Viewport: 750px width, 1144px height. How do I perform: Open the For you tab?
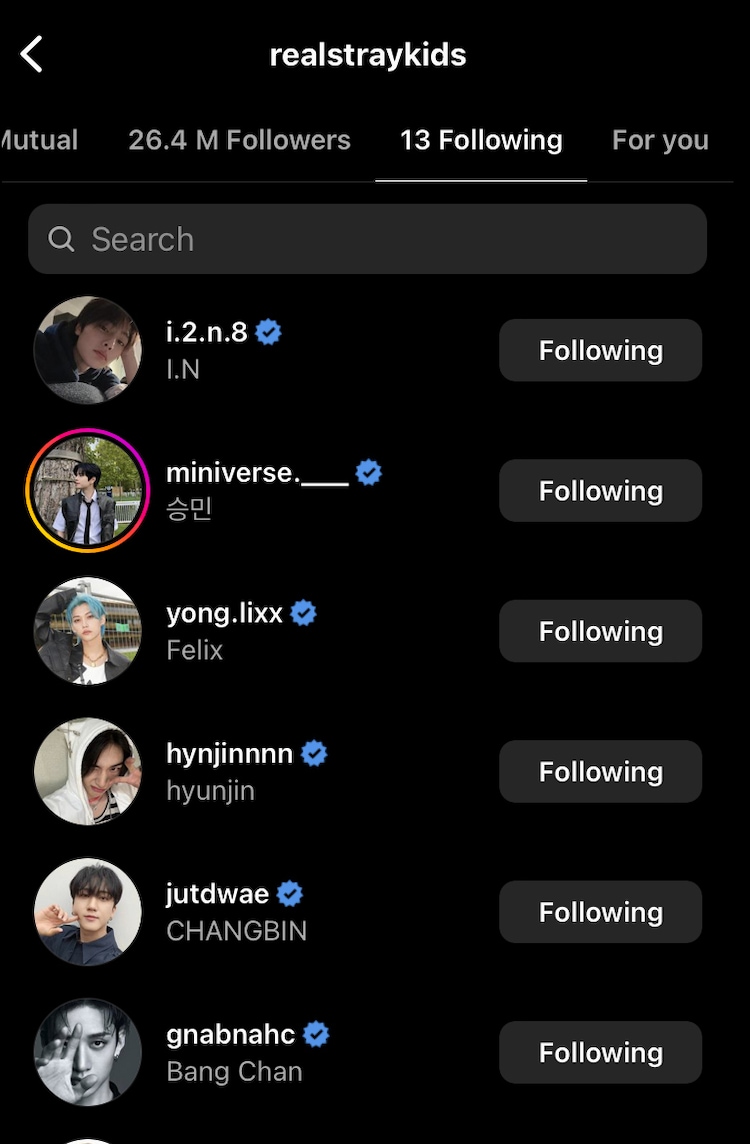[x=660, y=140]
